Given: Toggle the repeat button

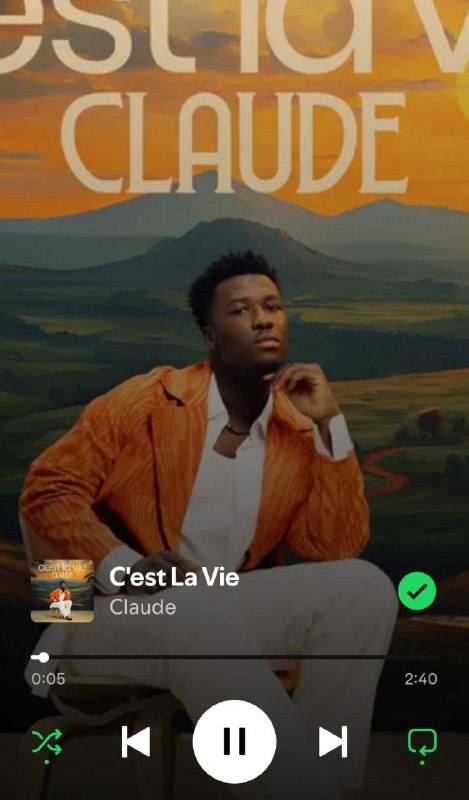Looking at the screenshot, I should pos(422,742).
